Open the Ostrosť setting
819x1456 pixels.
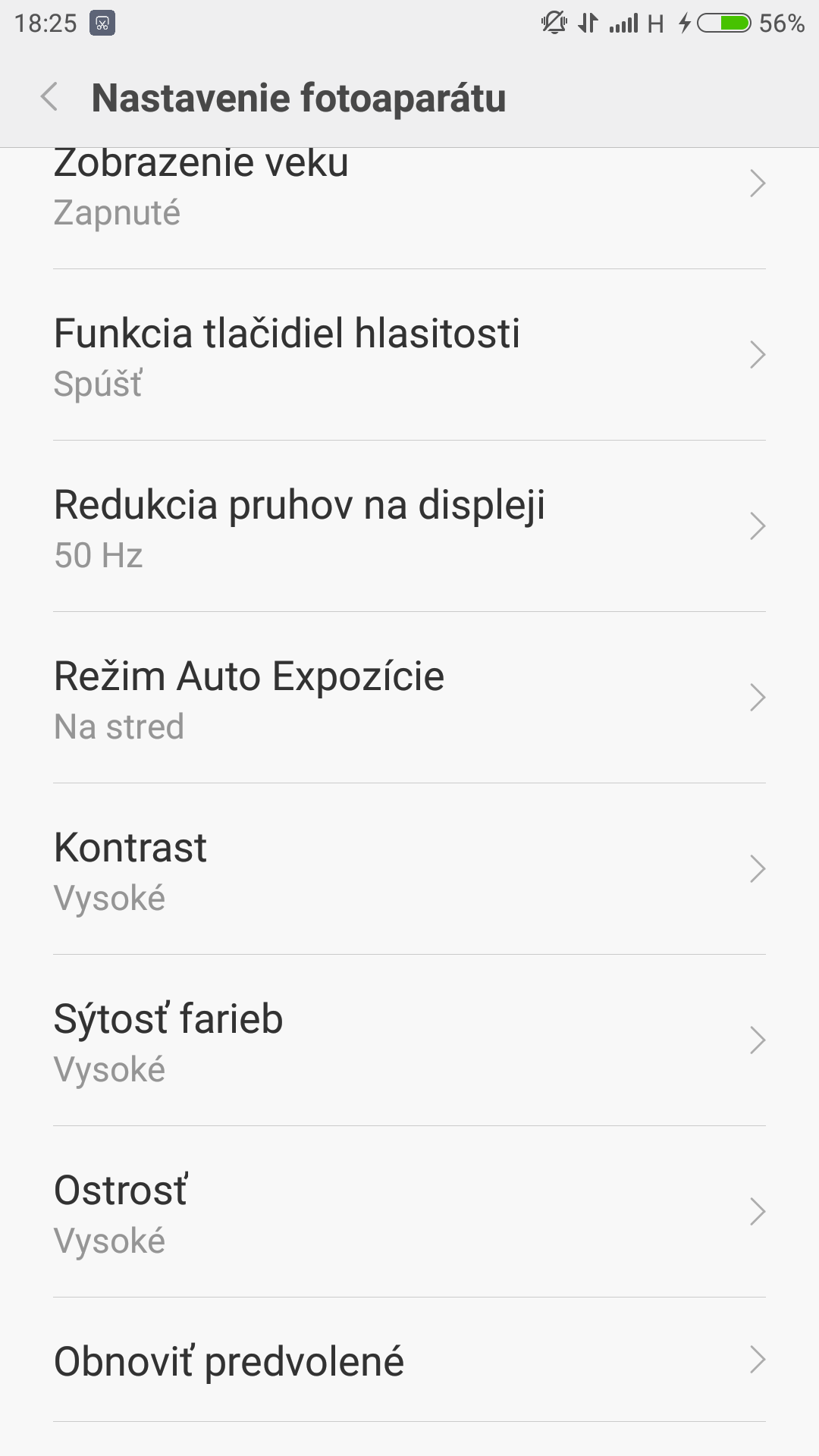[x=409, y=1212]
